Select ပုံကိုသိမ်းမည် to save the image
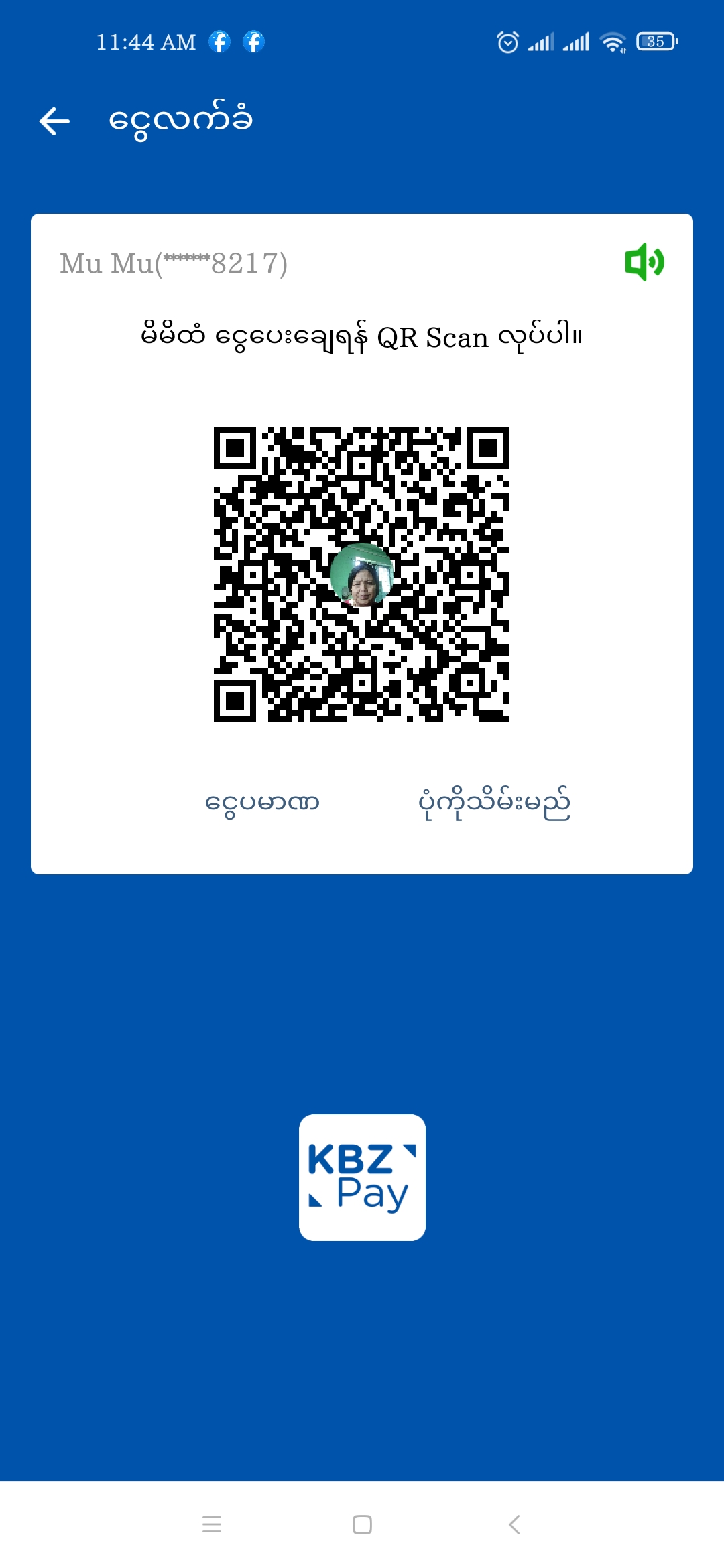724x1568 pixels. point(494,803)
